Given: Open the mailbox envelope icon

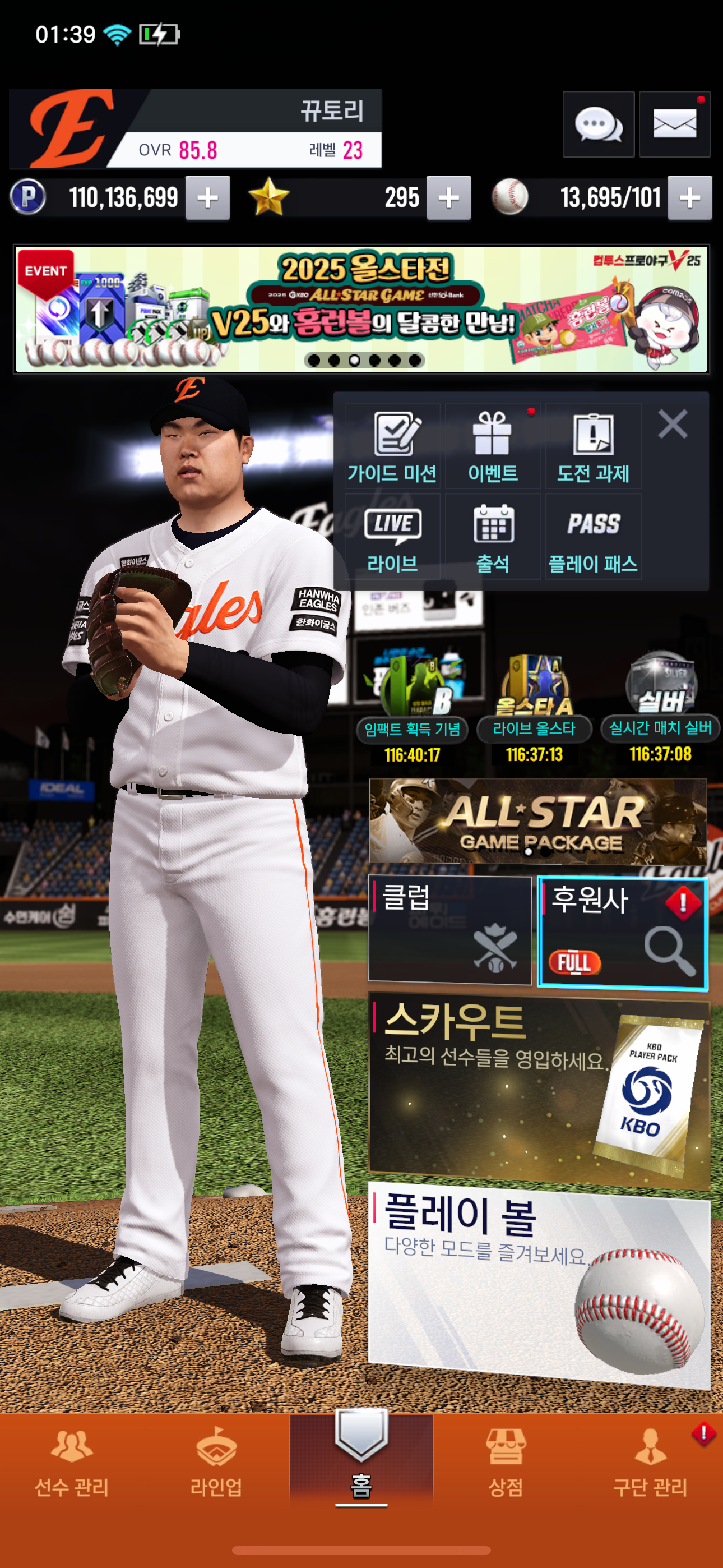Looking at the screenshot, I should (x=674, y=125).
